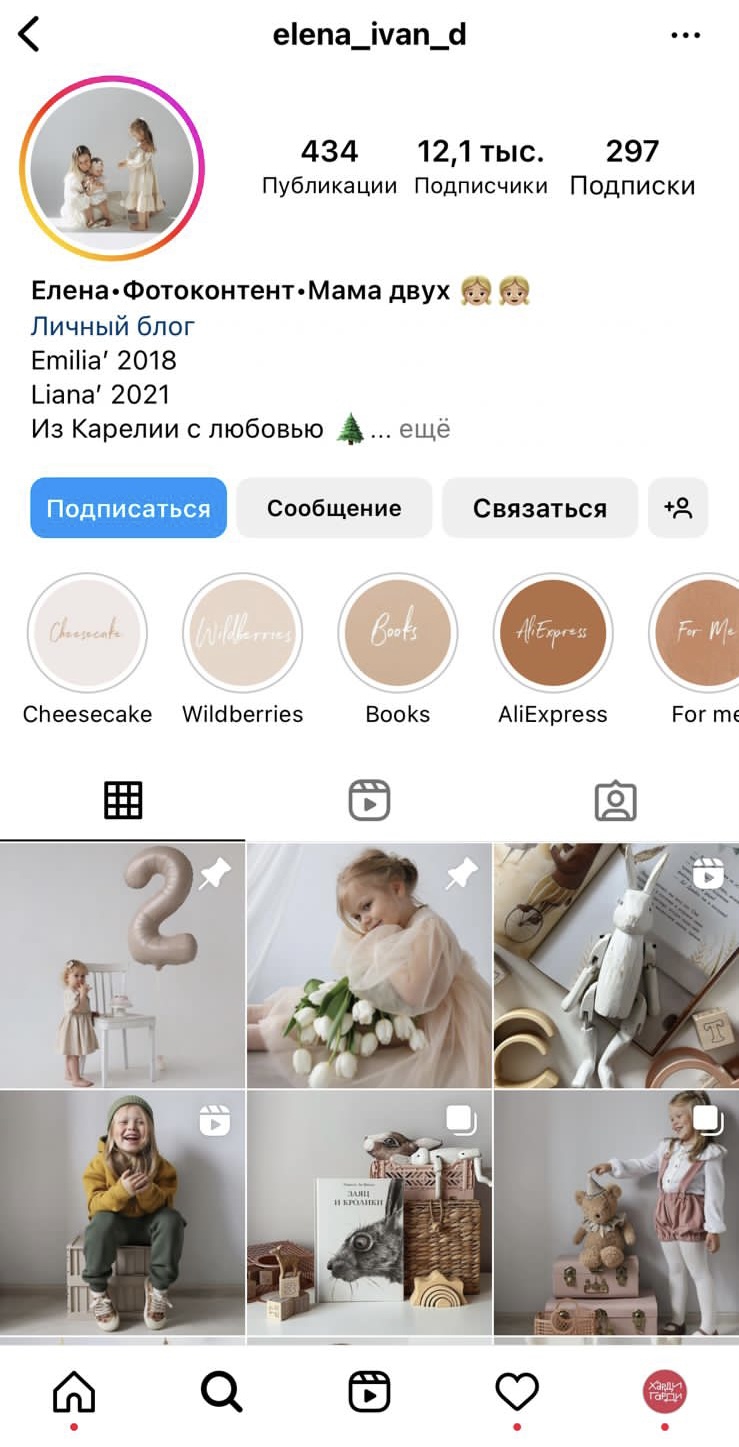
Task: Tap the blue Подписаться button
Action: [x=128, y=508]
